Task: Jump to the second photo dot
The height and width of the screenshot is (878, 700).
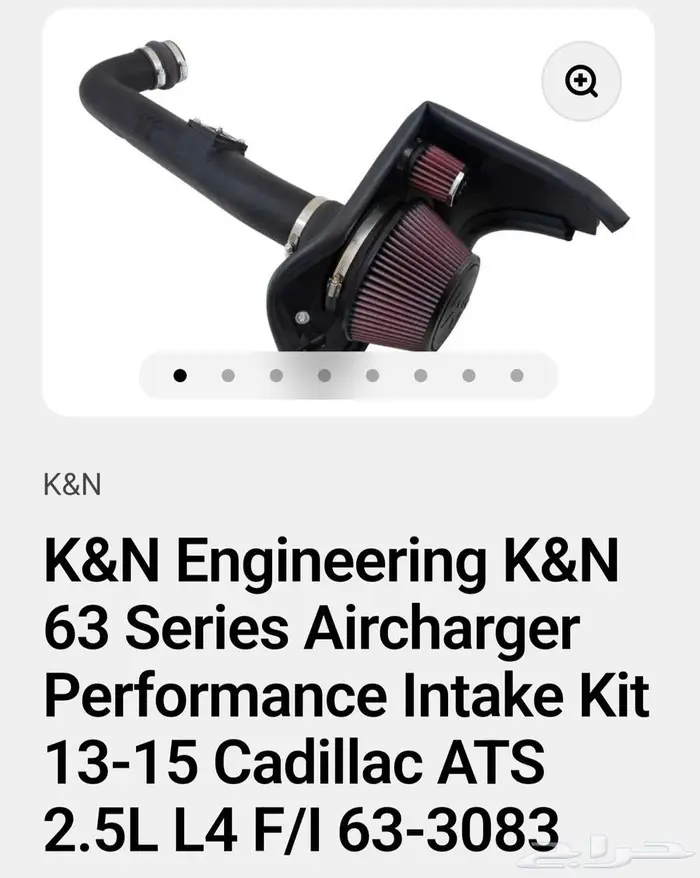Action: point(228,376)
